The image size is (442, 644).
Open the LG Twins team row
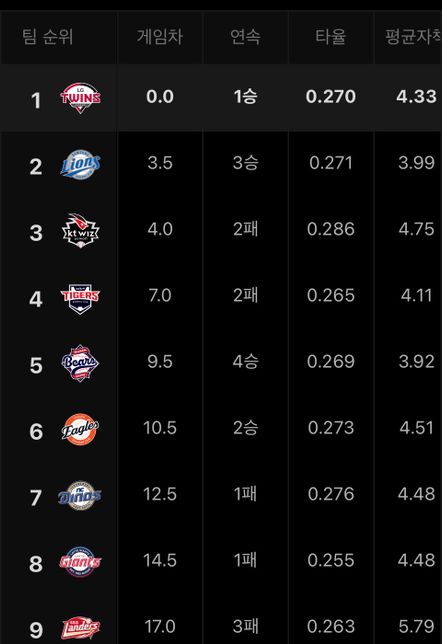click(x=221, y=98)
